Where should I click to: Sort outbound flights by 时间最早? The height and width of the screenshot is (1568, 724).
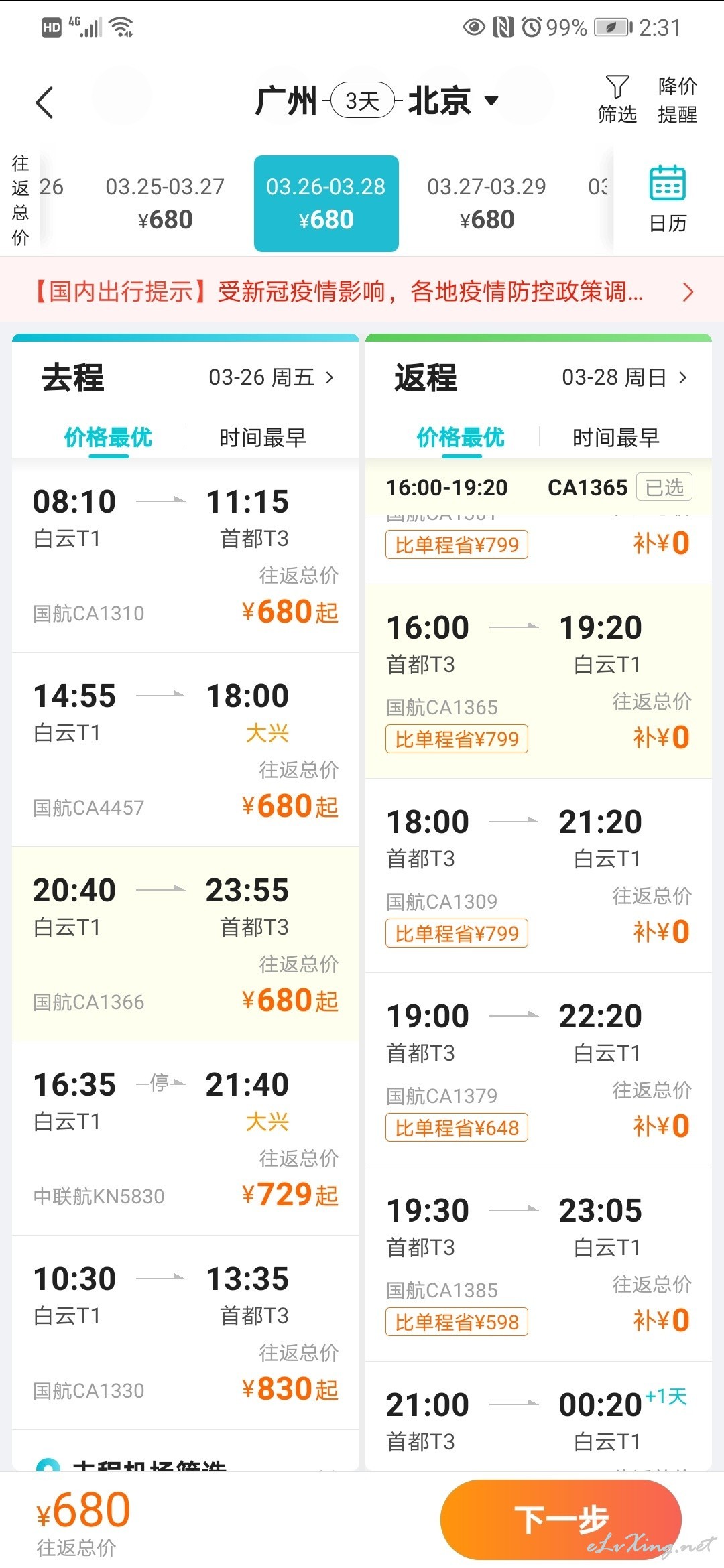pos(263,438)
